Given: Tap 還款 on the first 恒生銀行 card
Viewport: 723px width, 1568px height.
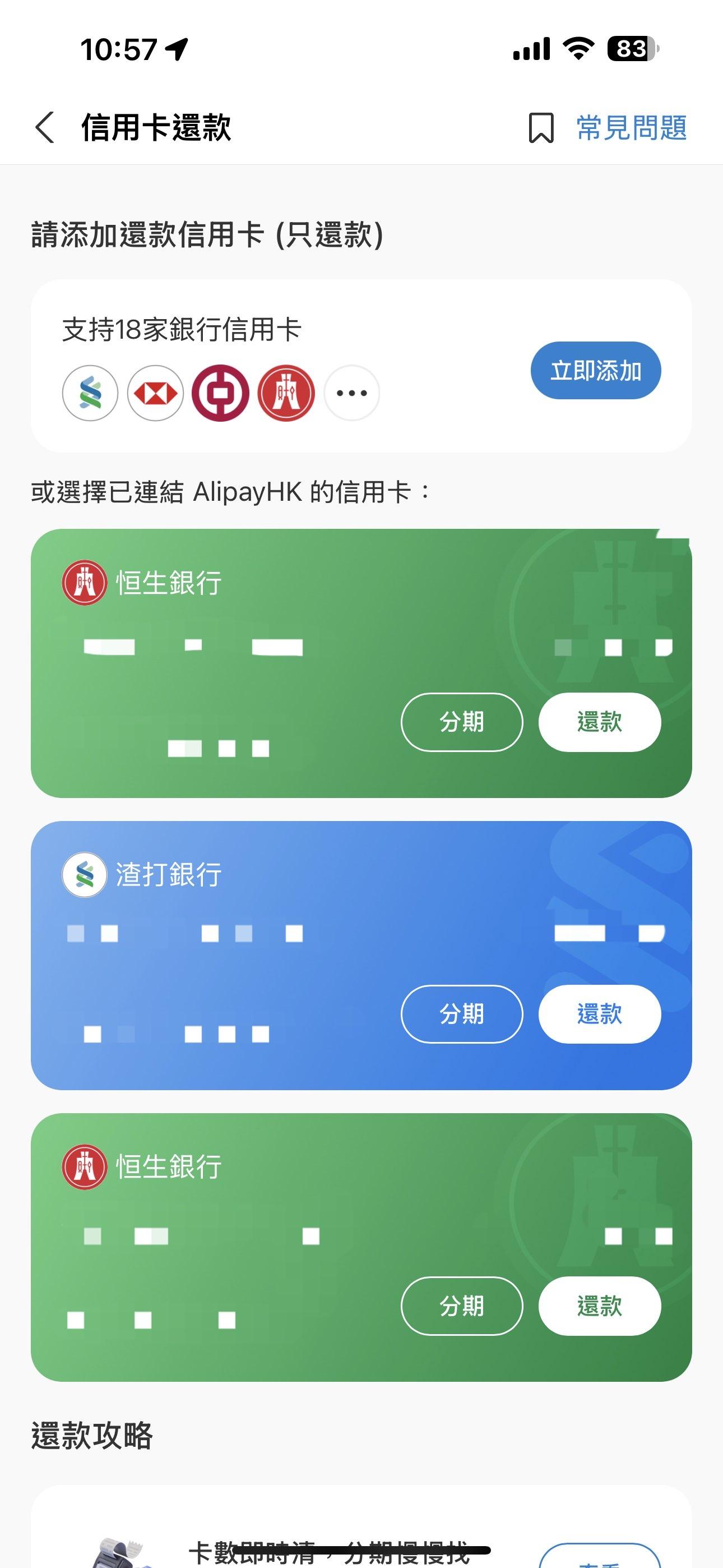Looking at the screenshot, I should [599, 722].
